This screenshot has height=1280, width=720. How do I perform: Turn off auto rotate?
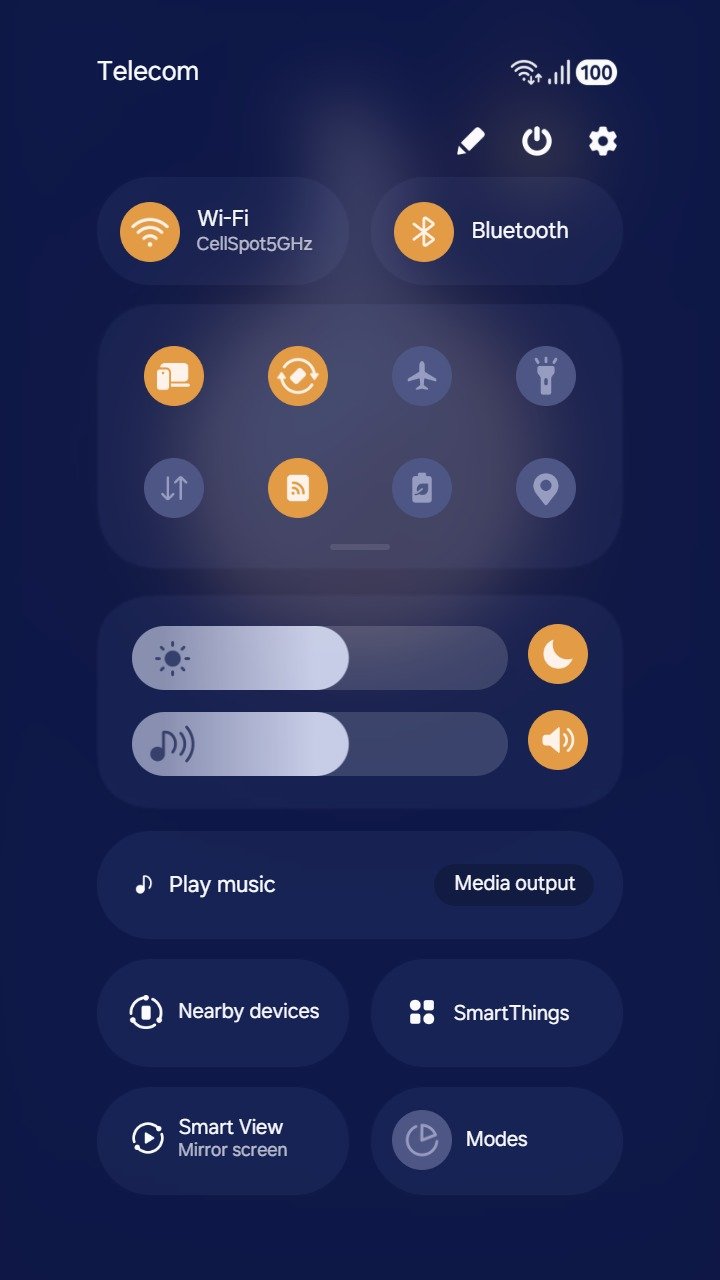[x=298, y=377]
